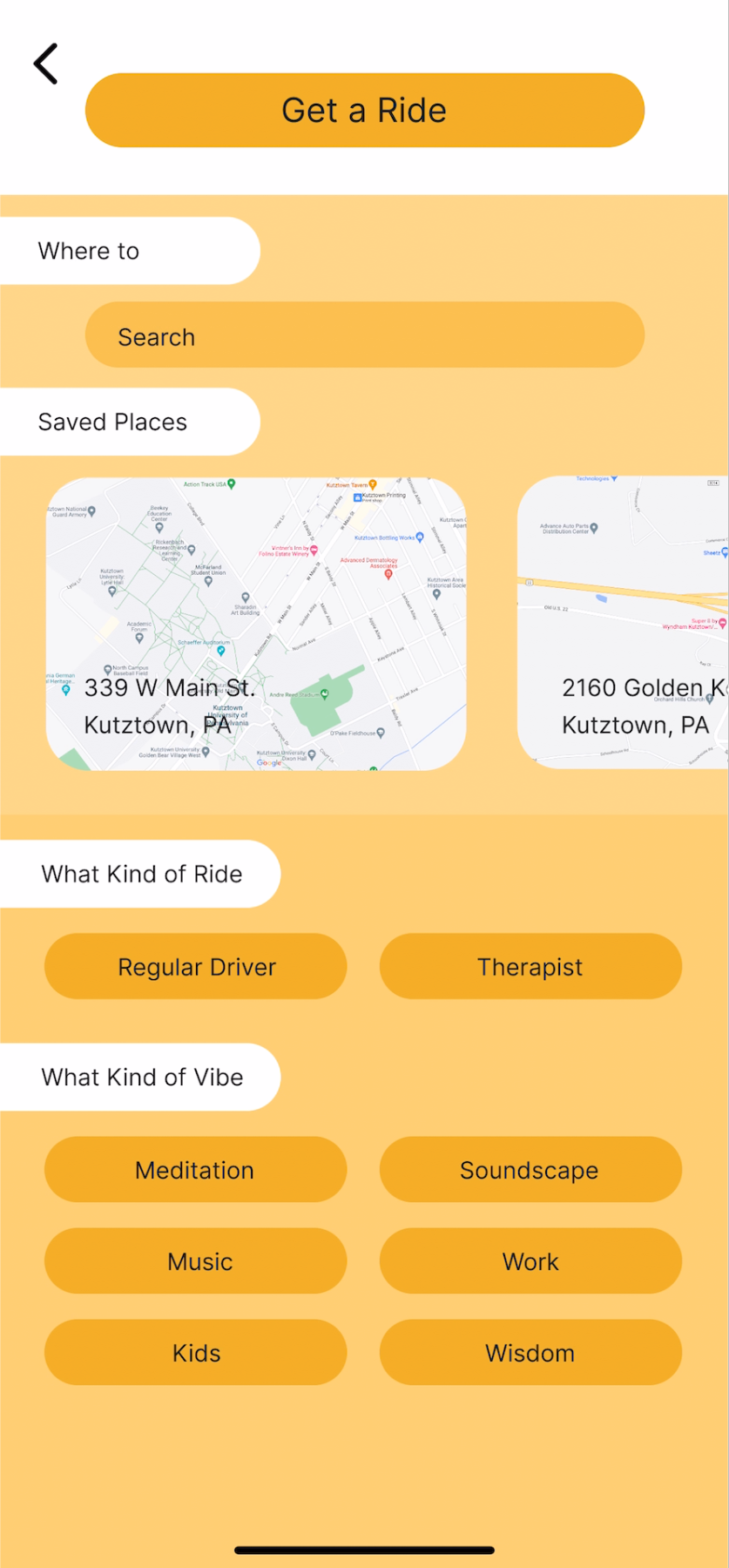The height and width of the screenshot is (1568, 729).
Task: Choose Therapist ride type
Action: 530,967
